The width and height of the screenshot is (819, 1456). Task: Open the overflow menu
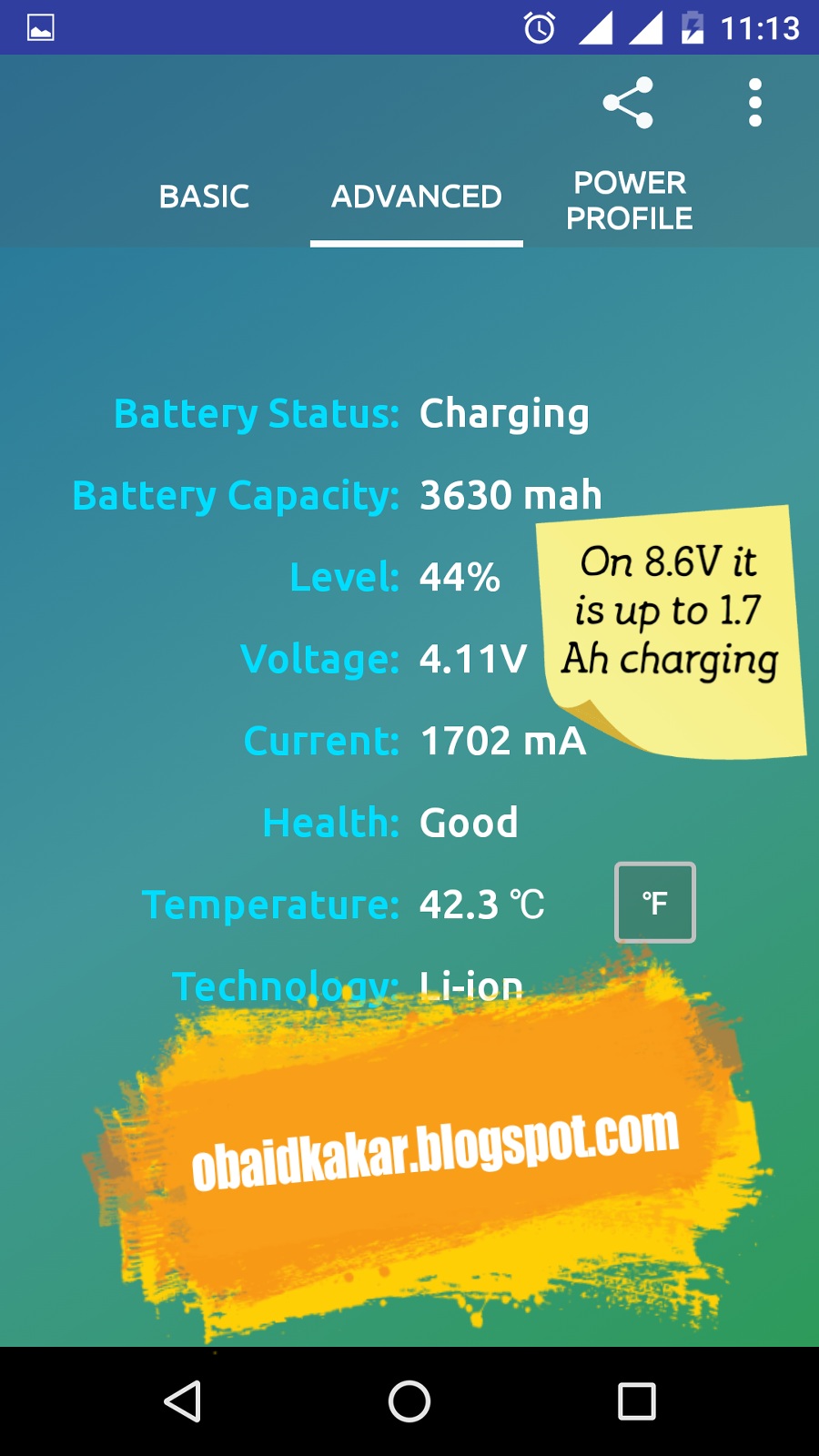tap(754, 102)
